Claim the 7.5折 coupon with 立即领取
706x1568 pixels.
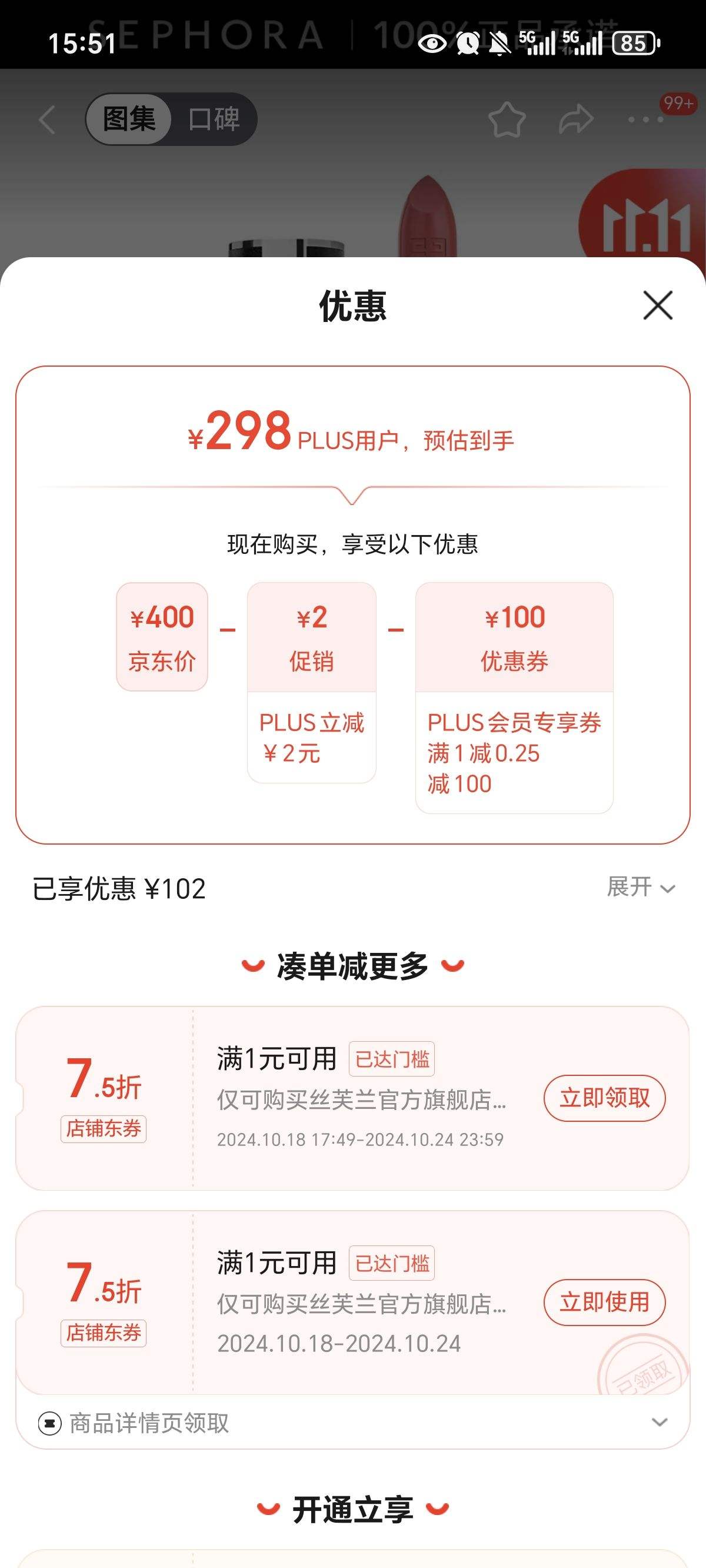coord(604,1098)
